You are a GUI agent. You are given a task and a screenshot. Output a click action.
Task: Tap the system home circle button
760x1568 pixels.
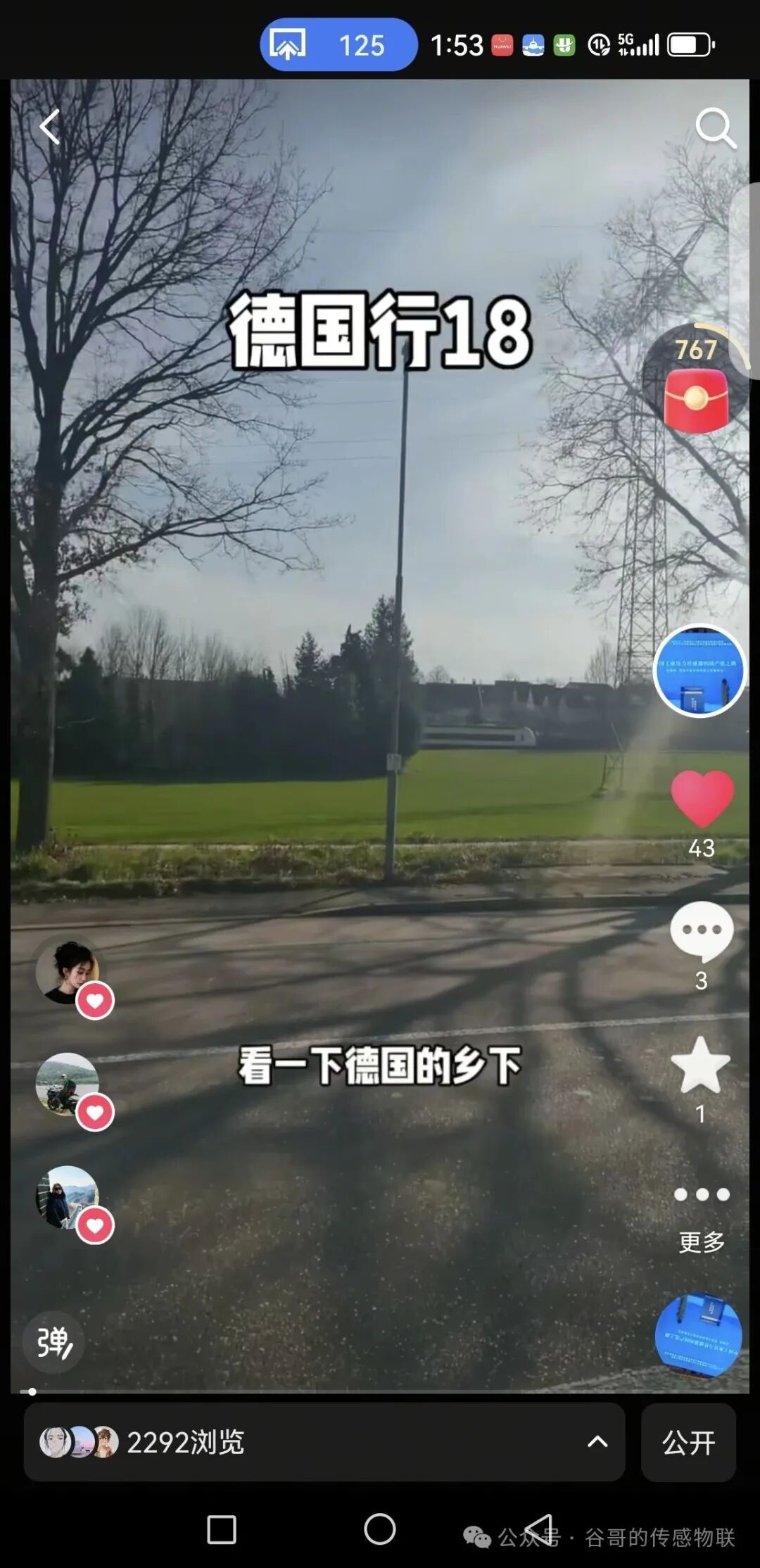380,1529
